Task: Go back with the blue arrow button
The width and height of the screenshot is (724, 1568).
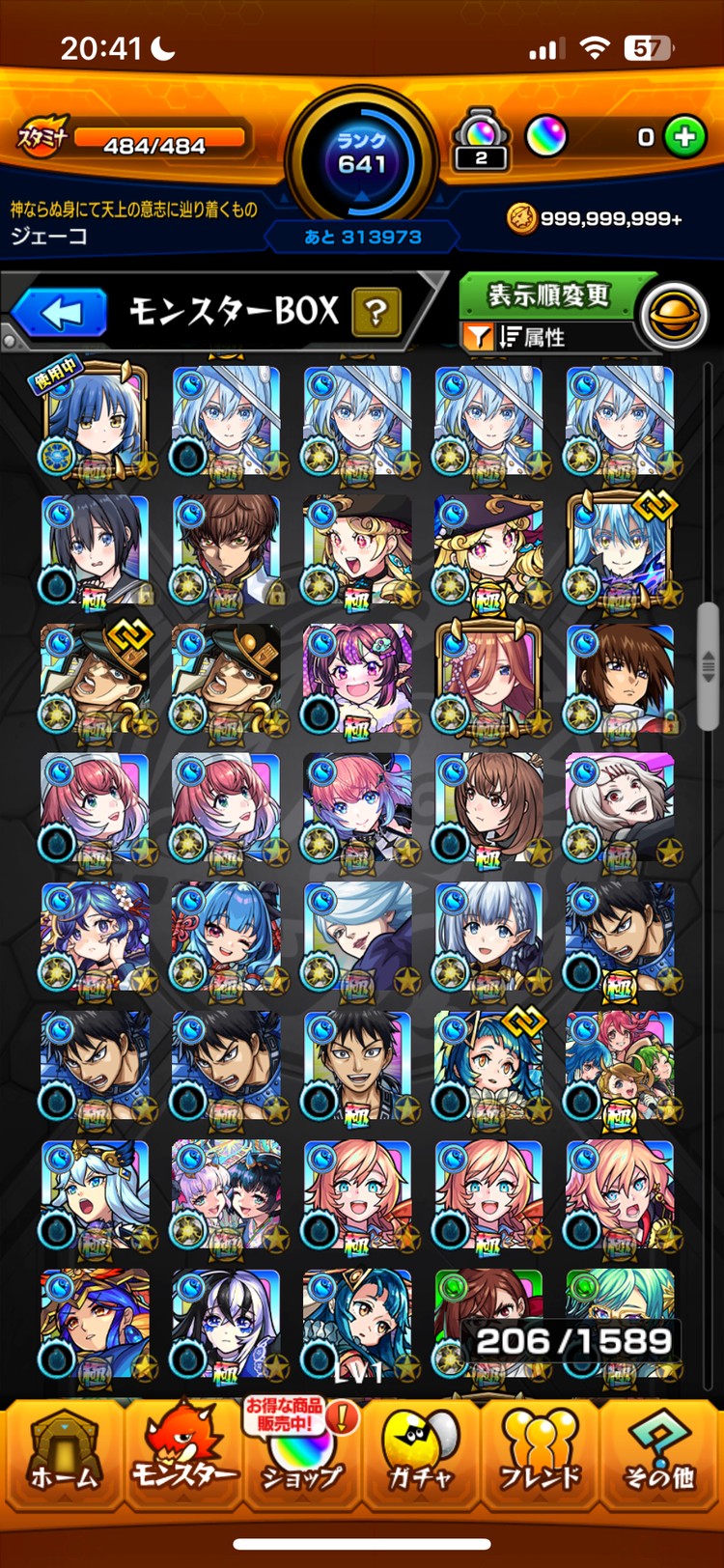Action: (x=61, y=314)
